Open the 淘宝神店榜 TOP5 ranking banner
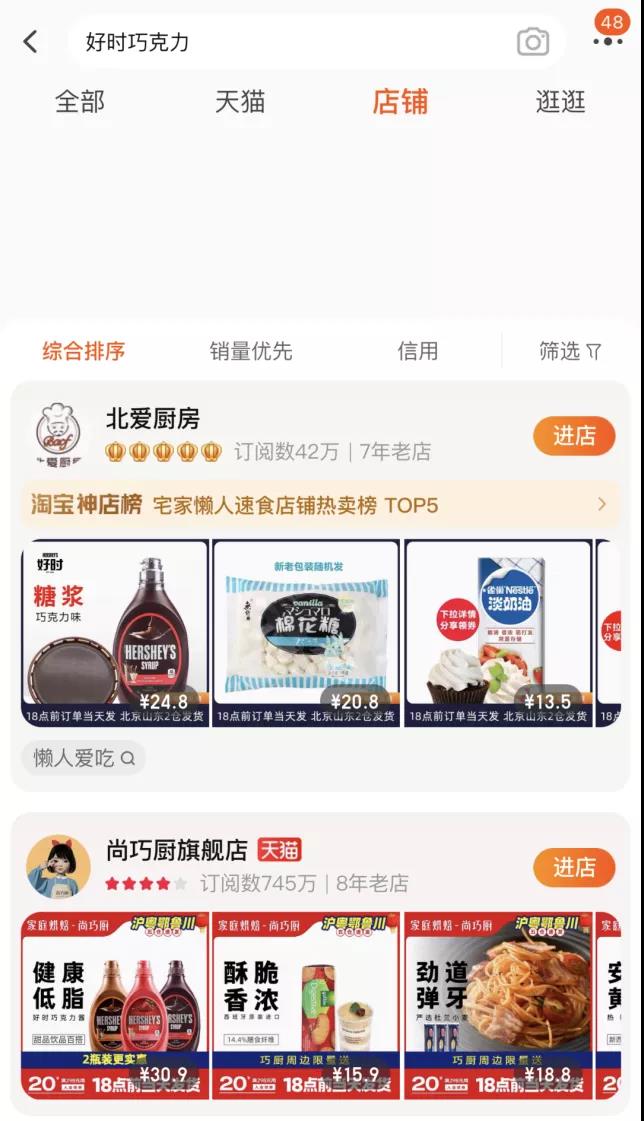The image size is (644, 1121). (x=320, y=504)
